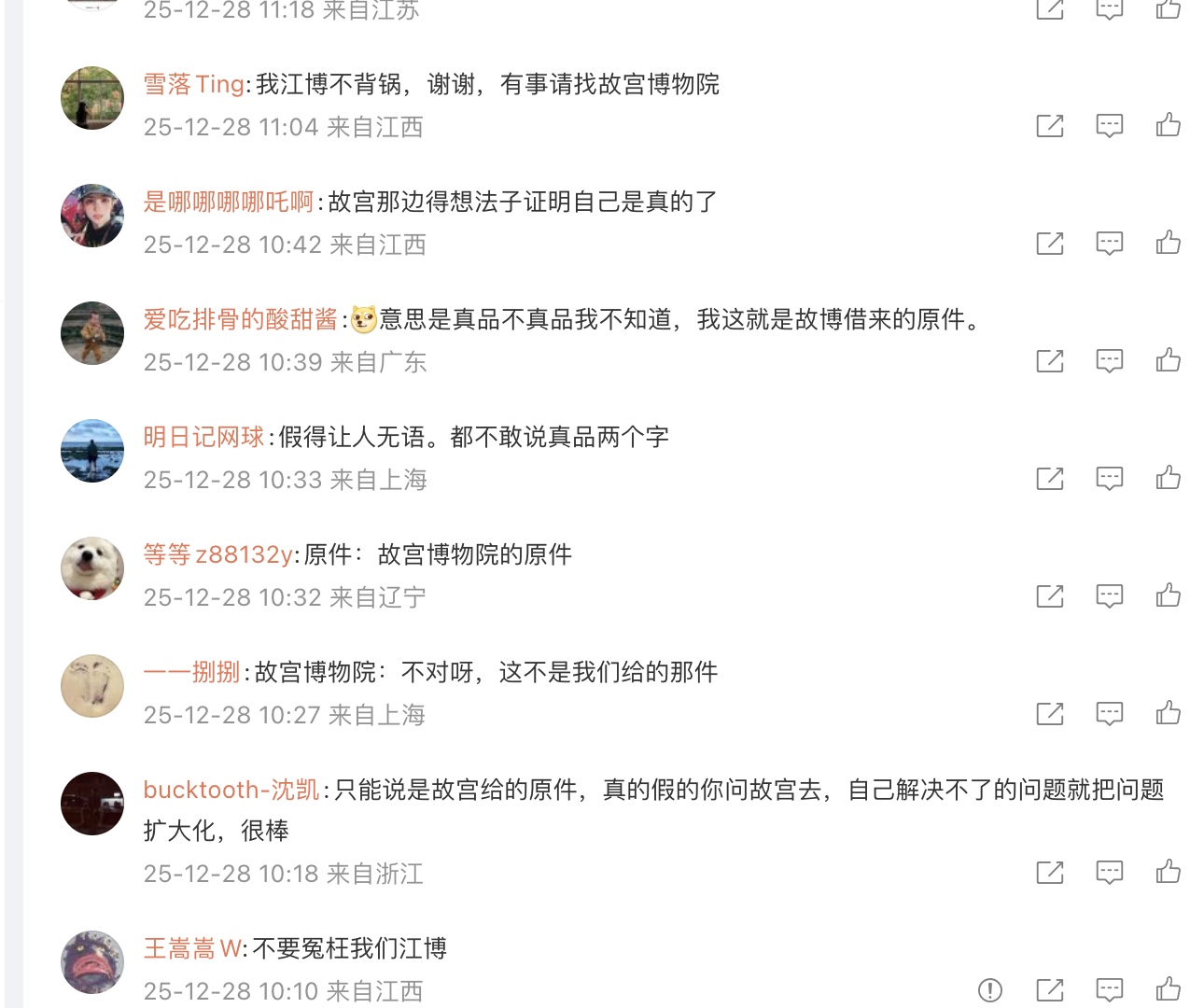Screen dimensions: 1204x1008
Task: Like 明日记网球's comment
Action: [1169, 478]
